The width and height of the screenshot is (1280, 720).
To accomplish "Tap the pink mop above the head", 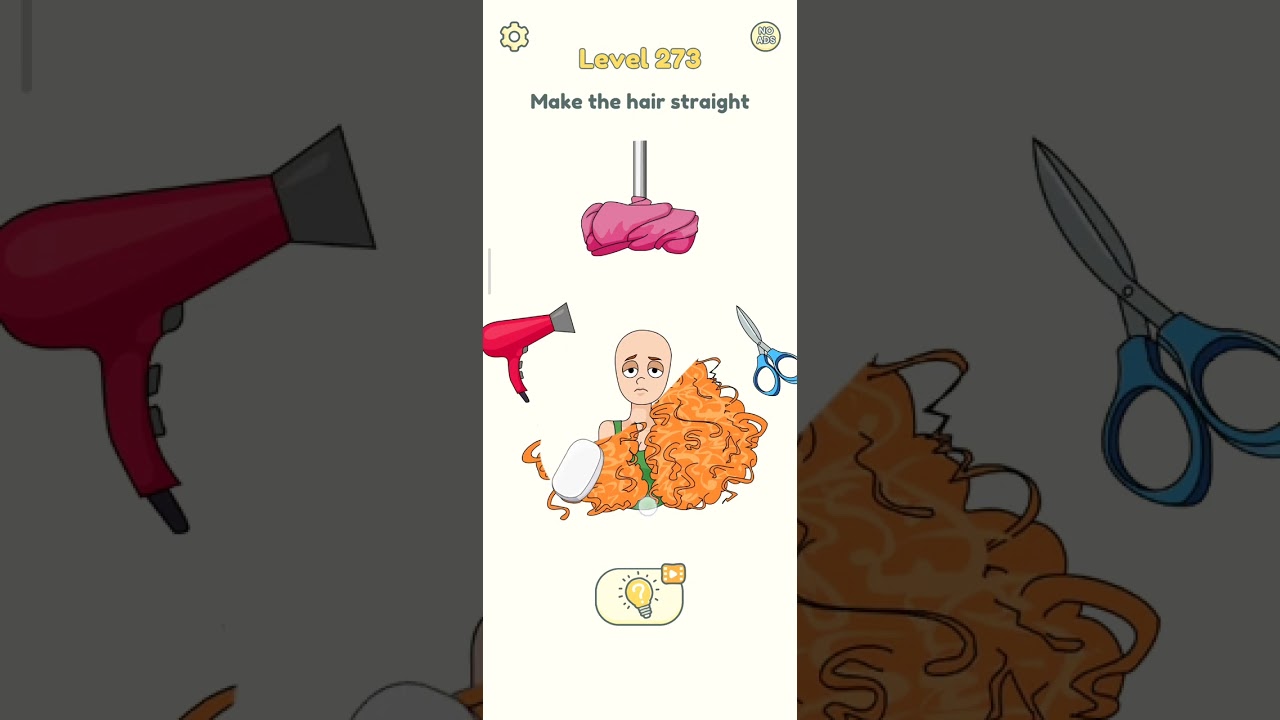I will [x=640, y=226].
